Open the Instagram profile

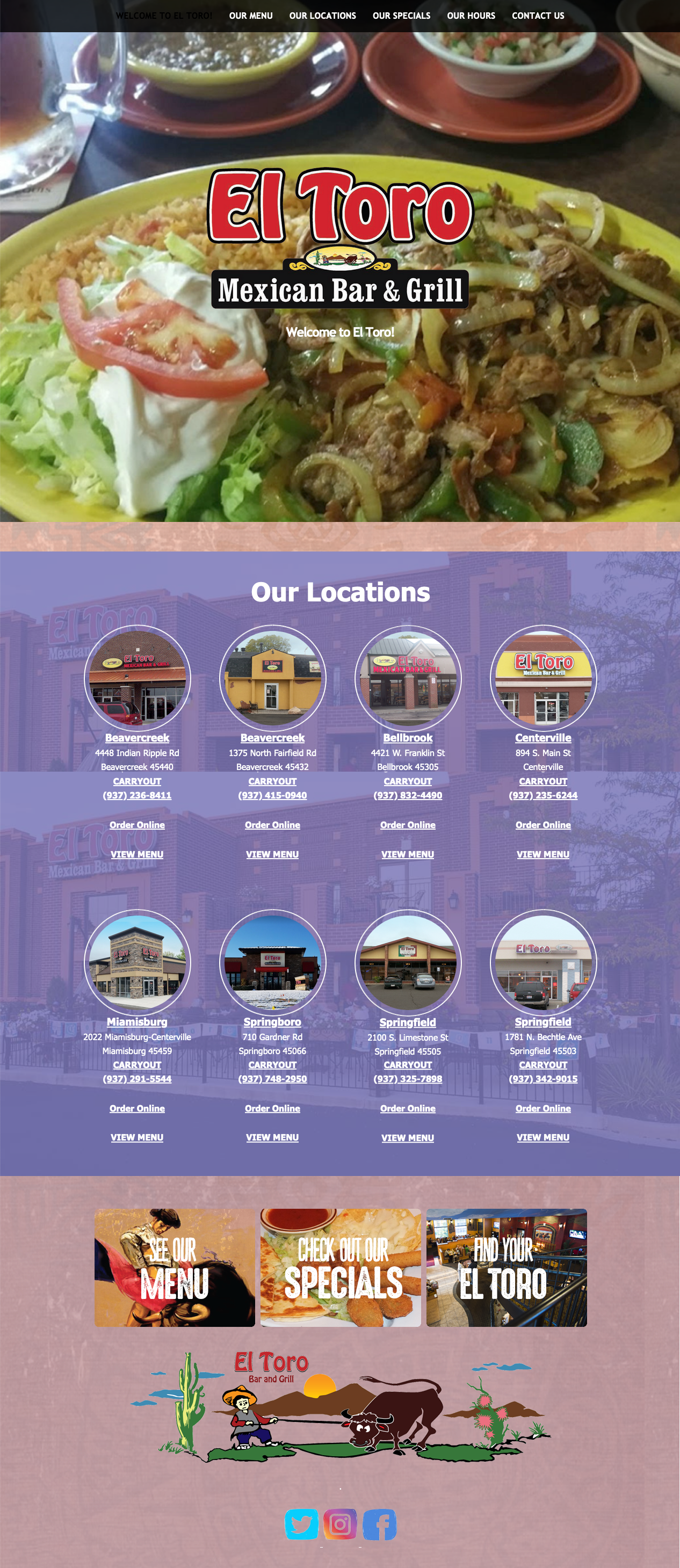tap(339, 1524)
